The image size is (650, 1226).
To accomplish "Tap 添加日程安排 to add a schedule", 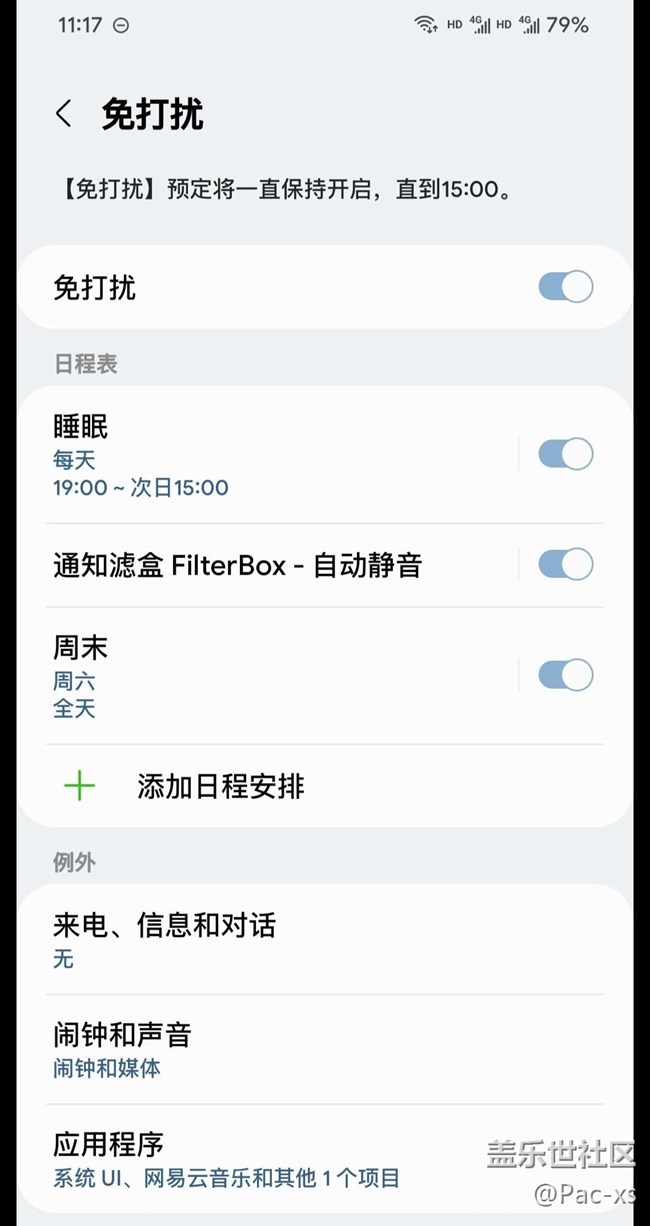I will 220,787.
